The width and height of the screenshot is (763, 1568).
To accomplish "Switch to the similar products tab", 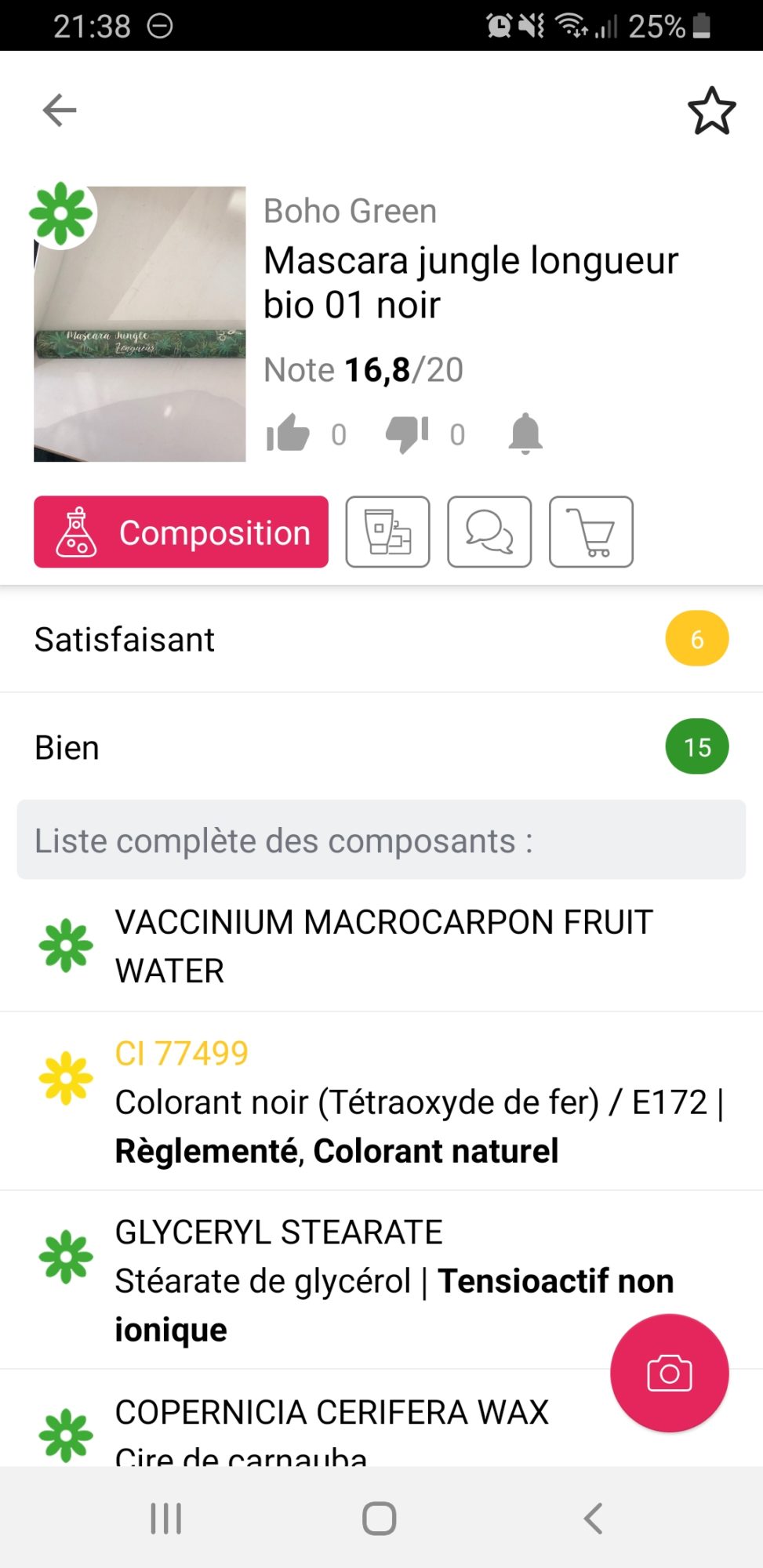I will [x=387, y=532].
